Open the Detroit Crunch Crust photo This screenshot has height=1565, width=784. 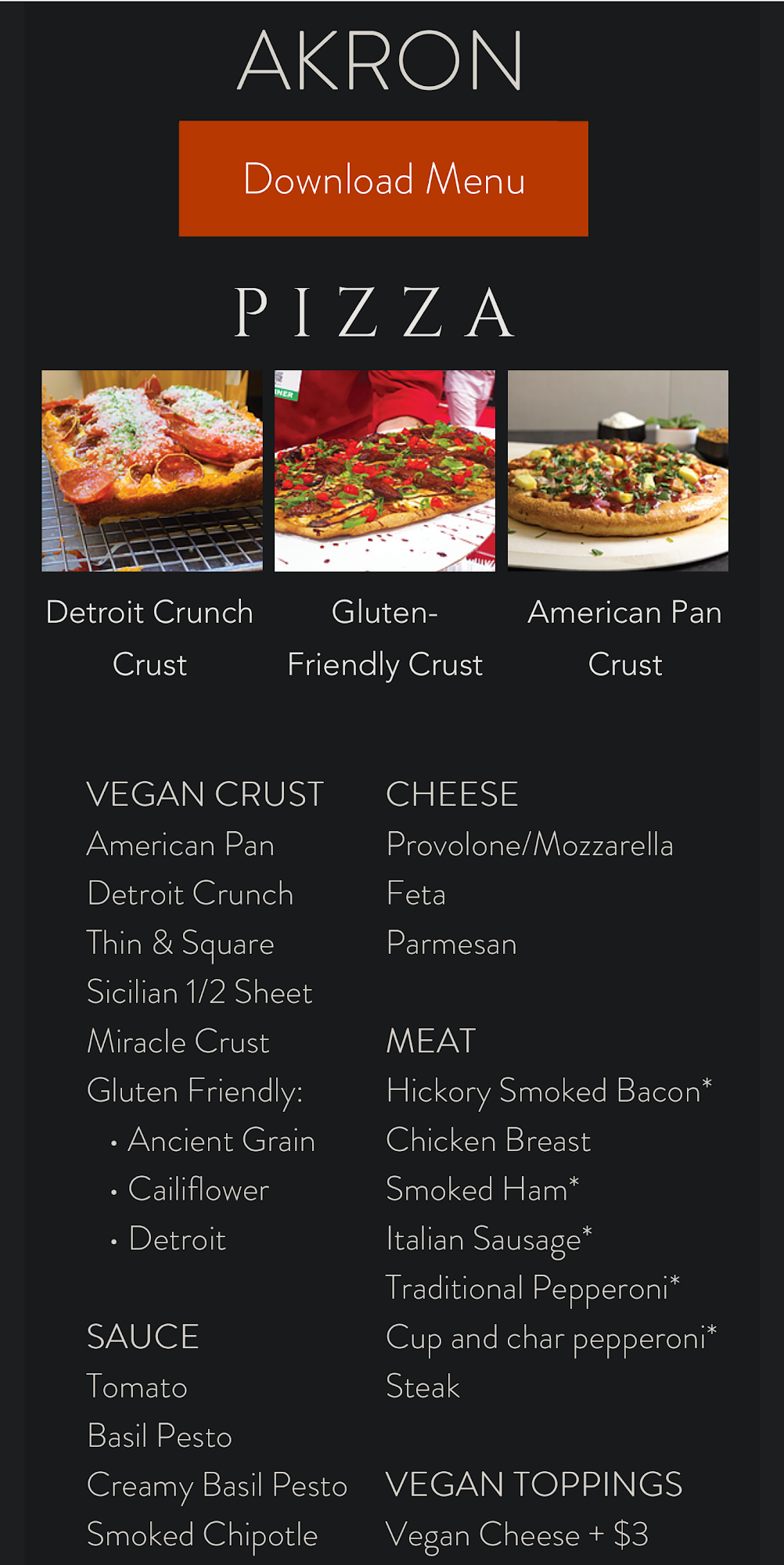click(x=152, y=470)
